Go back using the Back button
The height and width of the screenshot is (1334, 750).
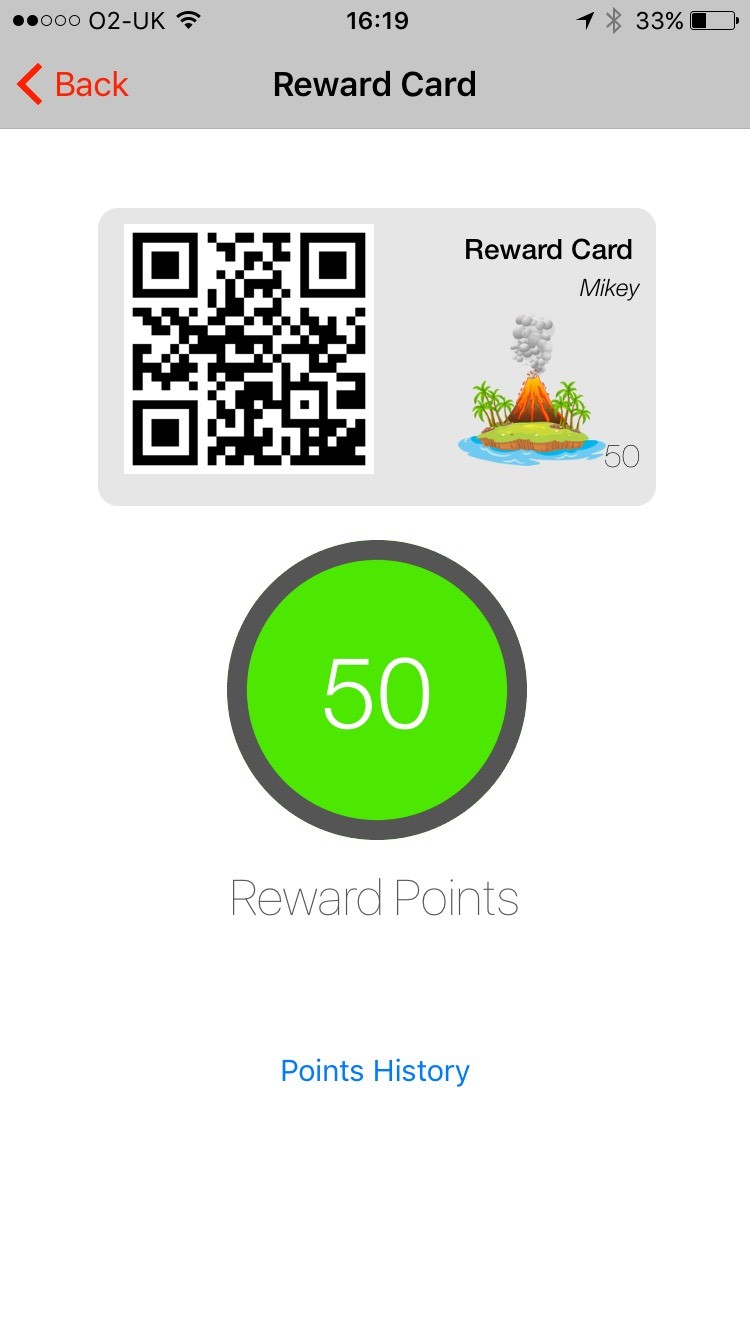click(x=73, y=85)
